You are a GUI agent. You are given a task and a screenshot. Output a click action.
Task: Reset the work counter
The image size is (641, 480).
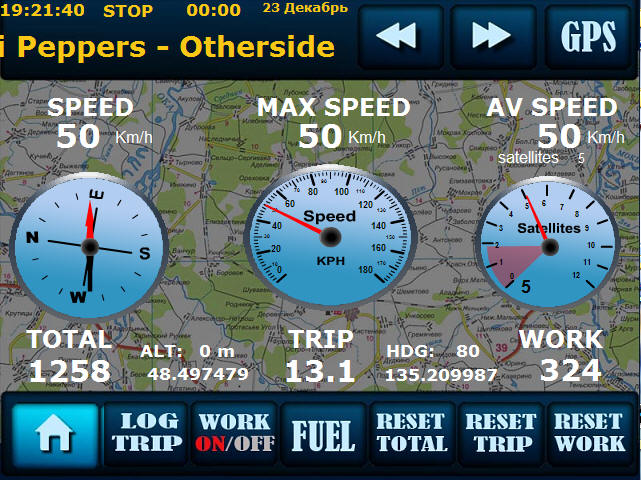[x=589, y=434]
